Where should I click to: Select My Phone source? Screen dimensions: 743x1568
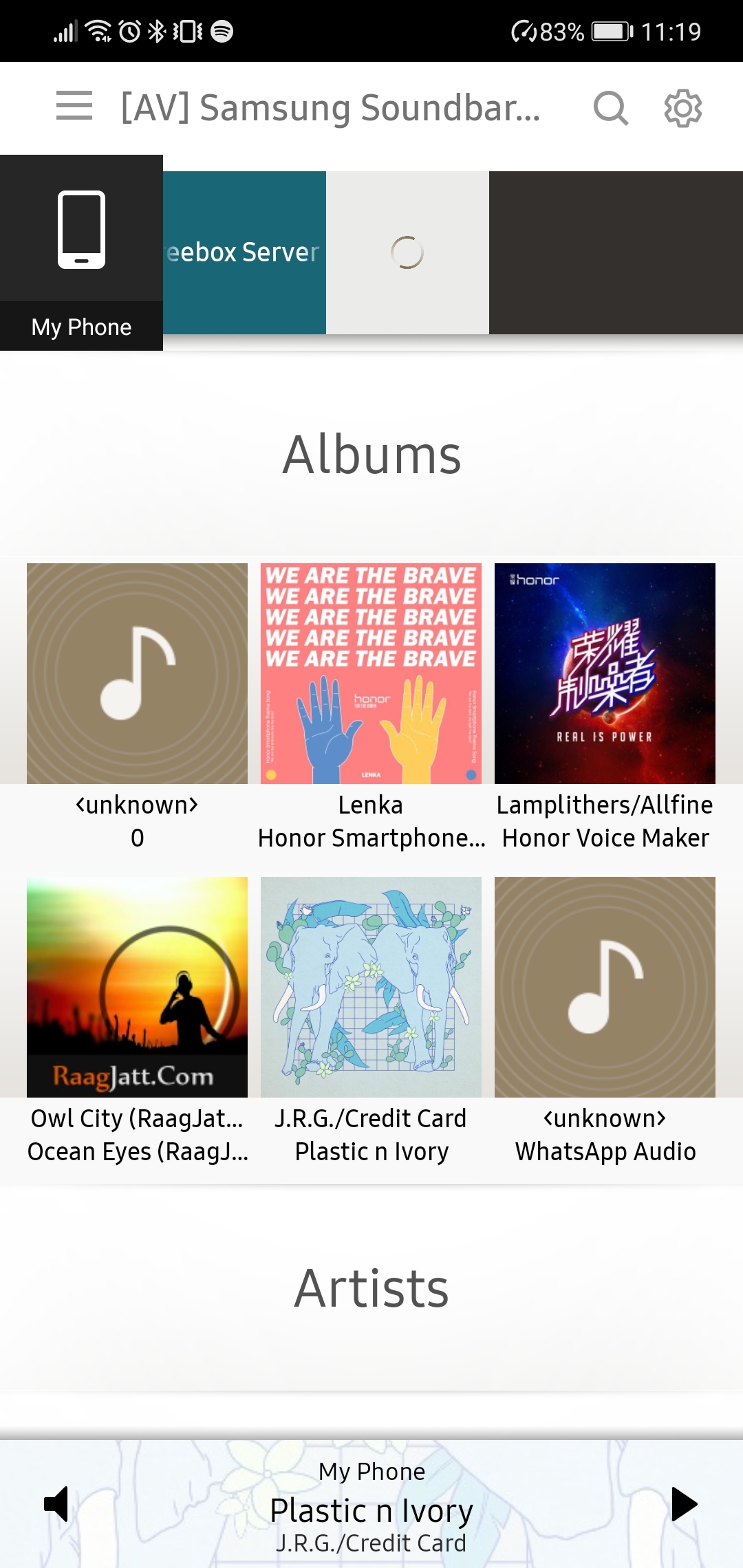tap(81, 252)
